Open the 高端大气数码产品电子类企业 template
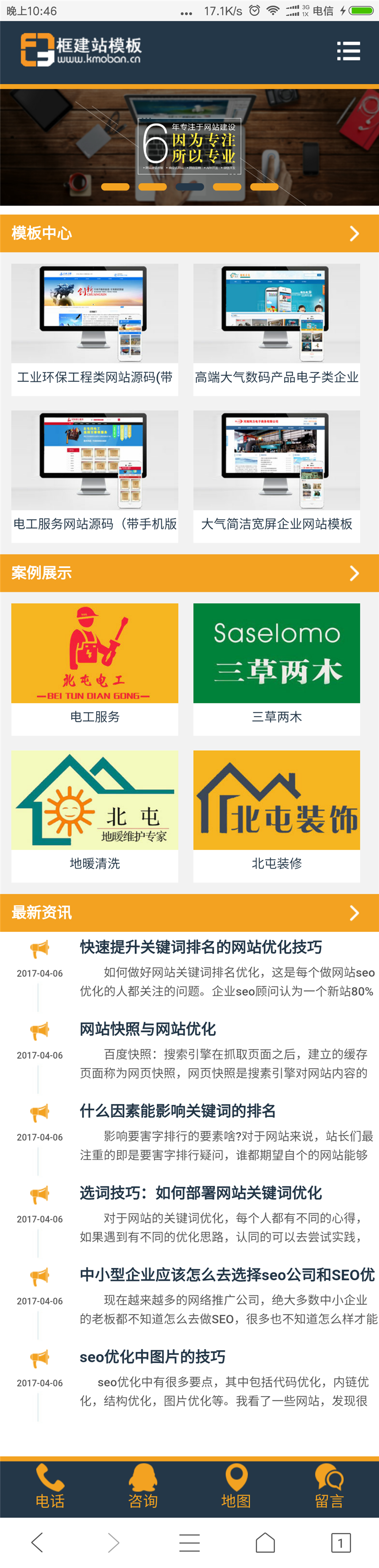This screenshot has height=1568, width=379. click(x=277, y=328)
